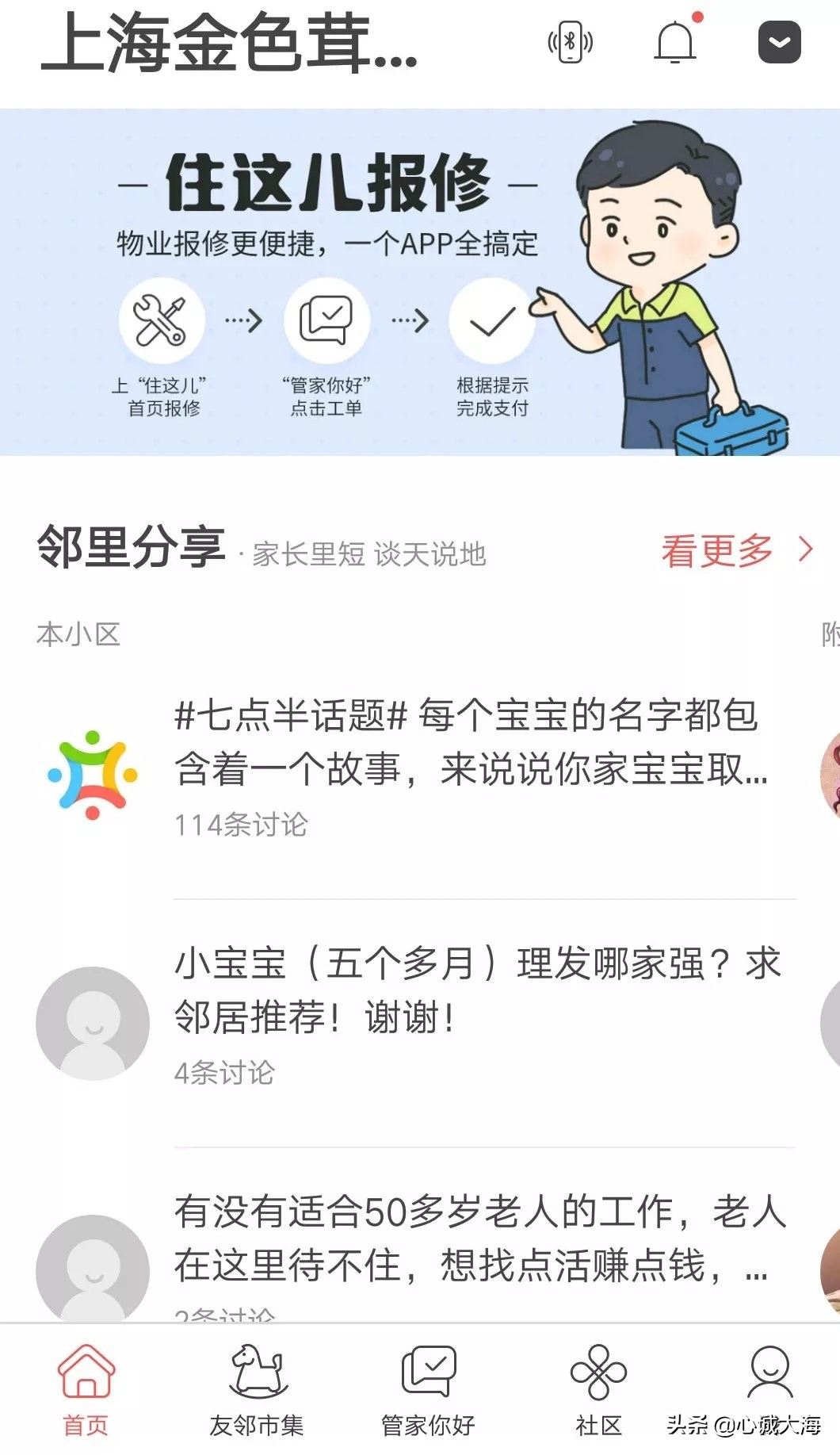The height and width of the screenshot is (1455, 840).
Task: Tap the colorful community avatar beside the topic post
Action: coord(94,767)
